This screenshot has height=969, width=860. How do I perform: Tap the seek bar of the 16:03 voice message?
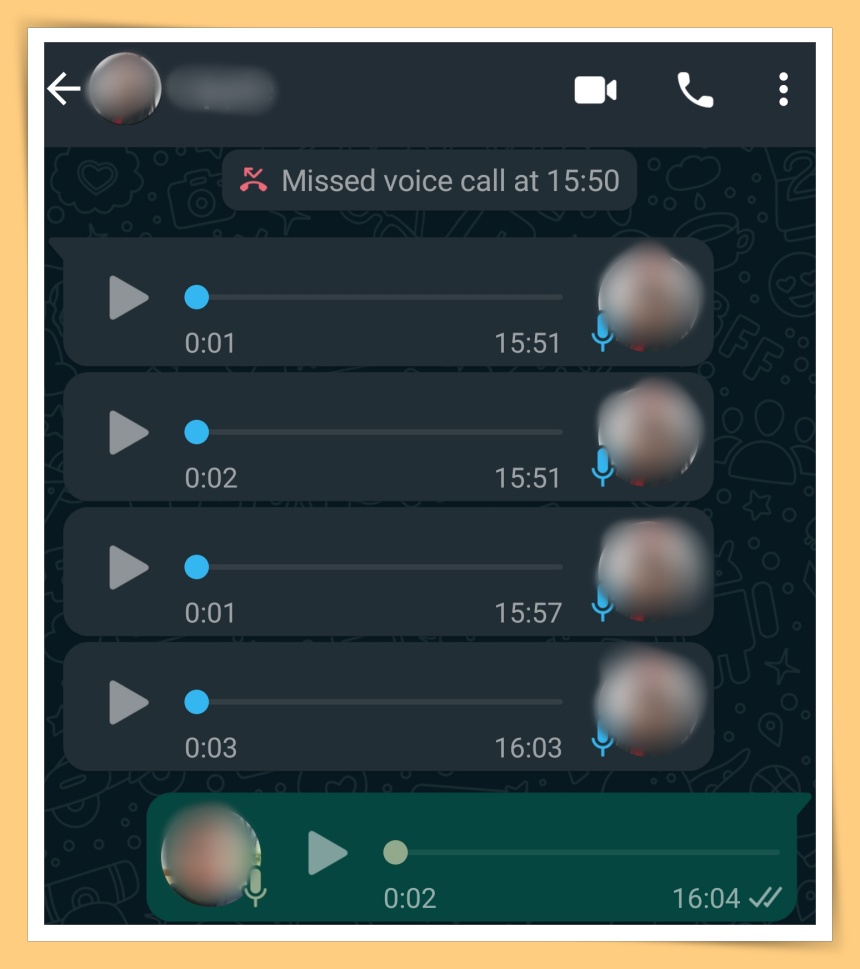(380, 702)
